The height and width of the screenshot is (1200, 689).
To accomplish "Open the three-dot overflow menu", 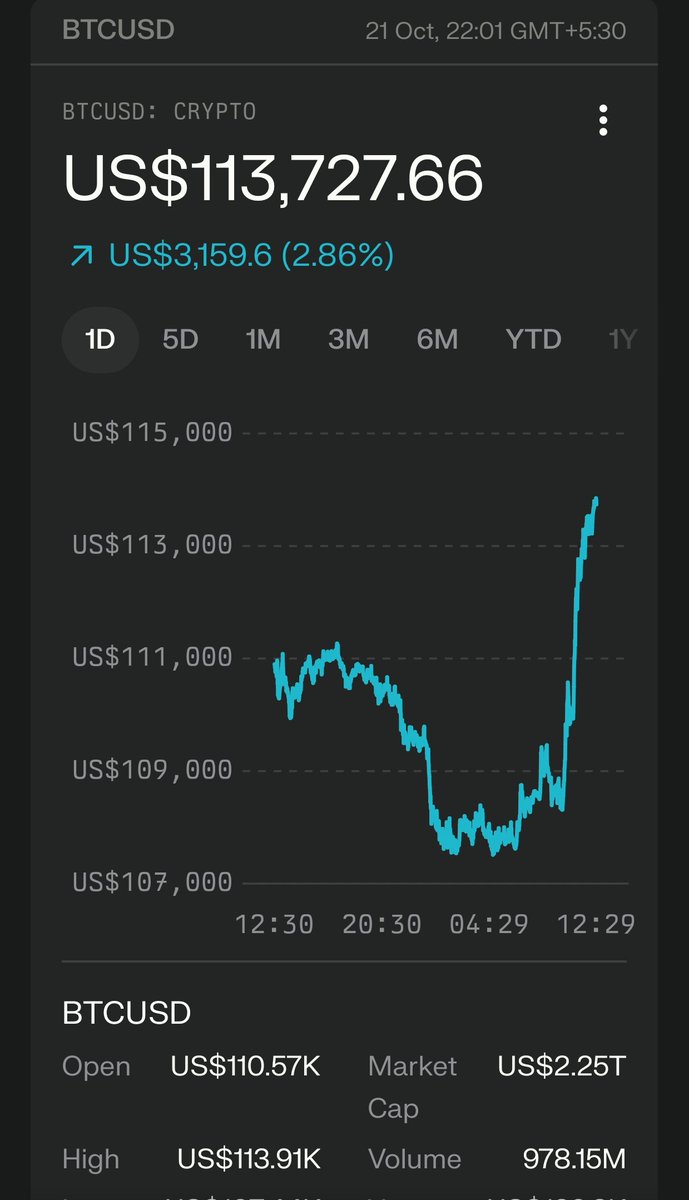I will (x=603, y=120).
